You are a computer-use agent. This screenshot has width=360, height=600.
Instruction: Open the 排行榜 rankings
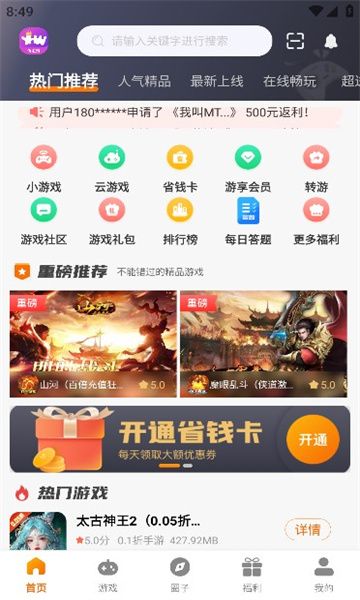180,222
